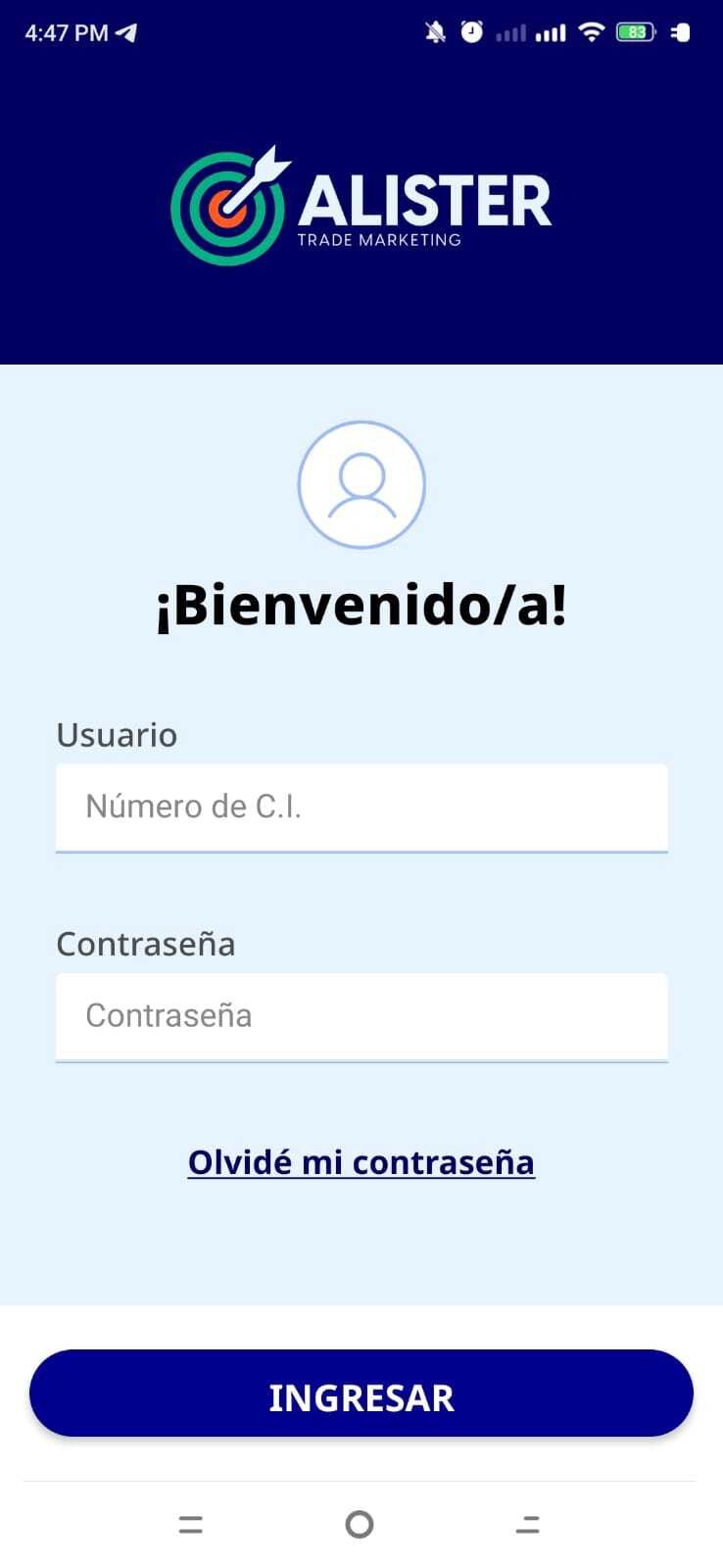The height and width of the screenshot is (1568, 723).
Task: Tap the Contraseña password field
Action: [361, 1016]
